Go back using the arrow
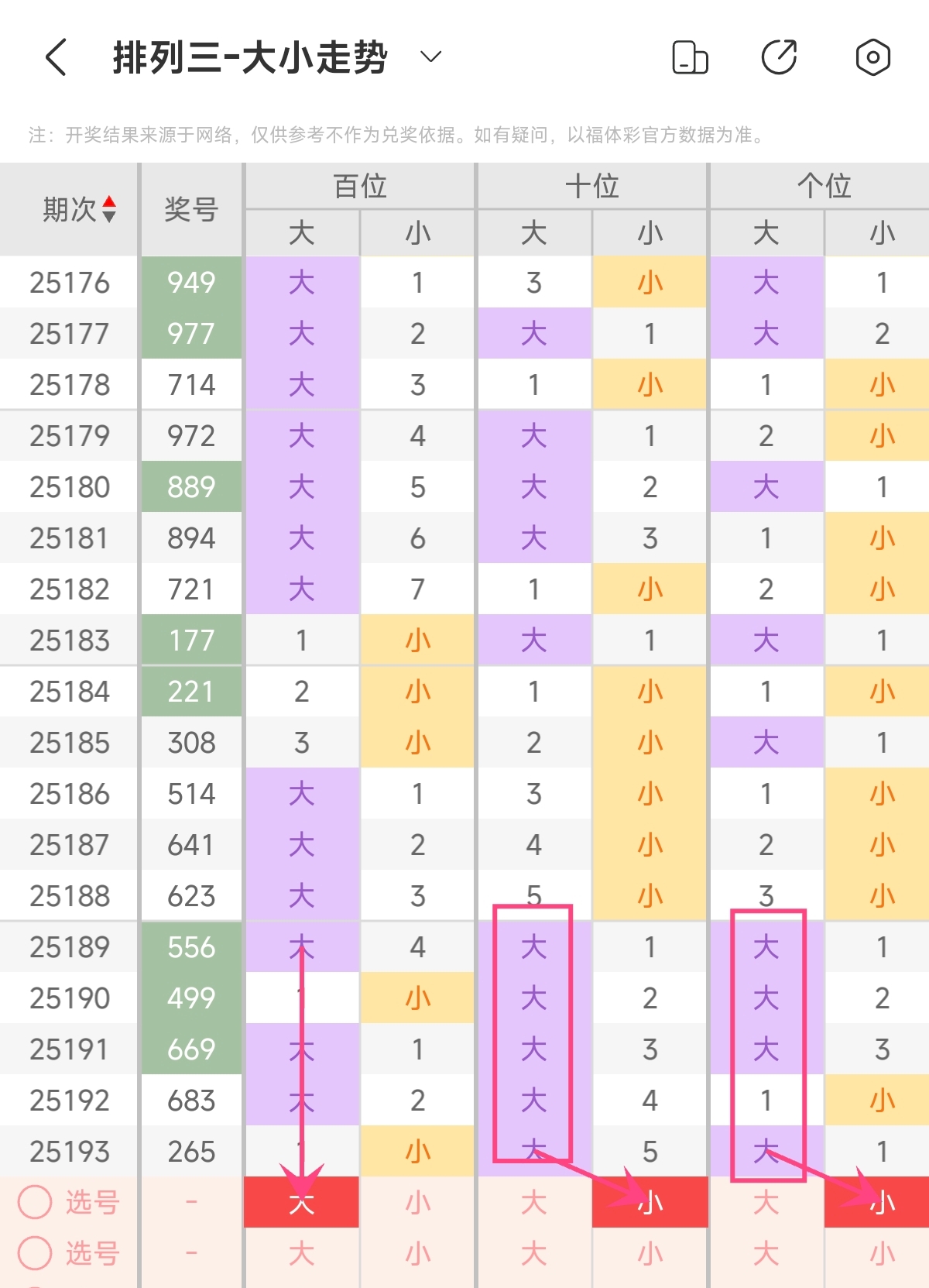929x1288 pixels. coord(56,57)
